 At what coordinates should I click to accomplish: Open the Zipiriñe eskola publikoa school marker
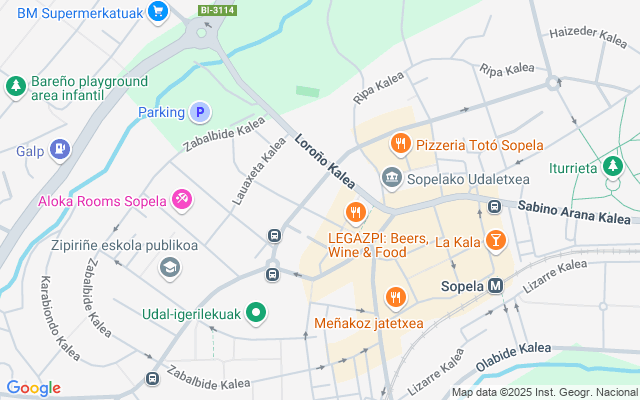coord(170,267)
